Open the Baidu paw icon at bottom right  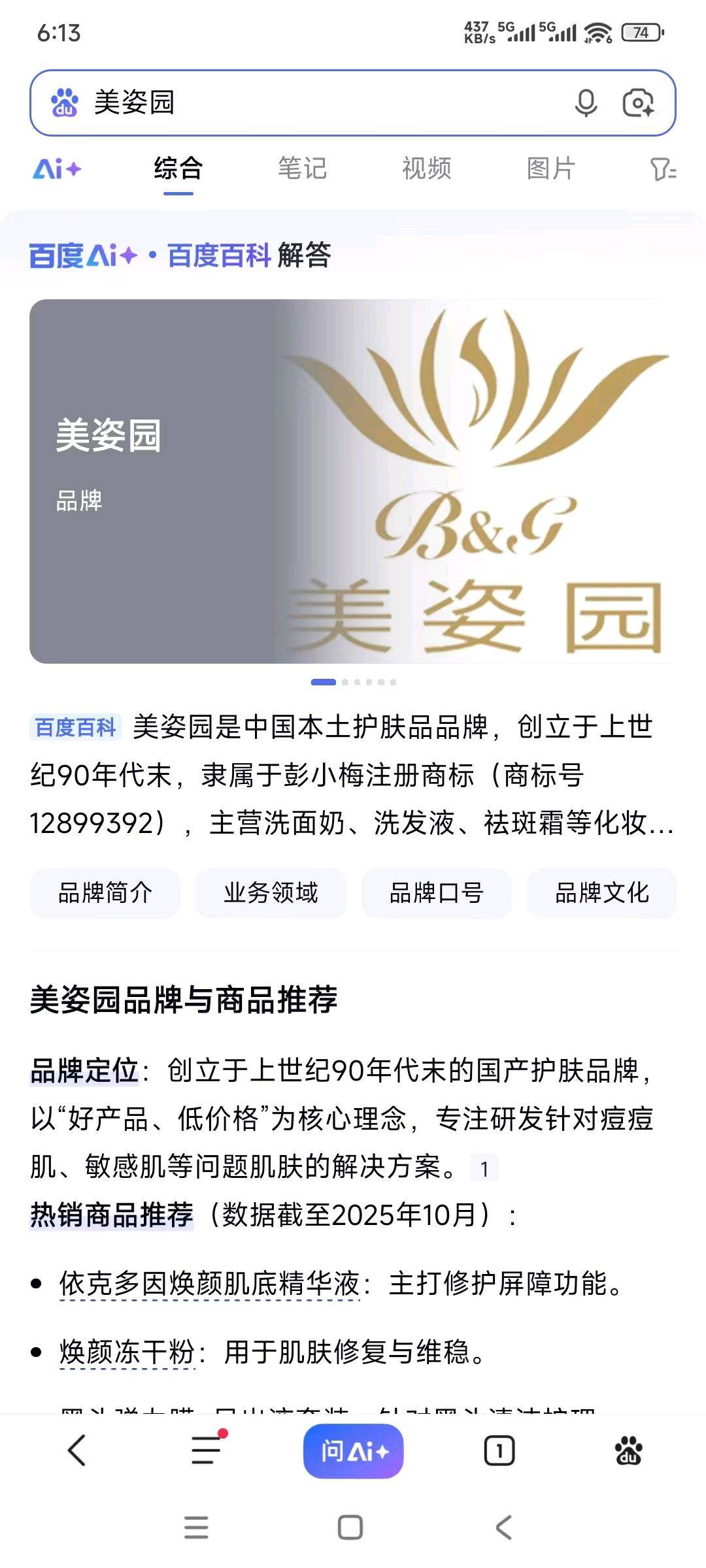point(629,1451)
